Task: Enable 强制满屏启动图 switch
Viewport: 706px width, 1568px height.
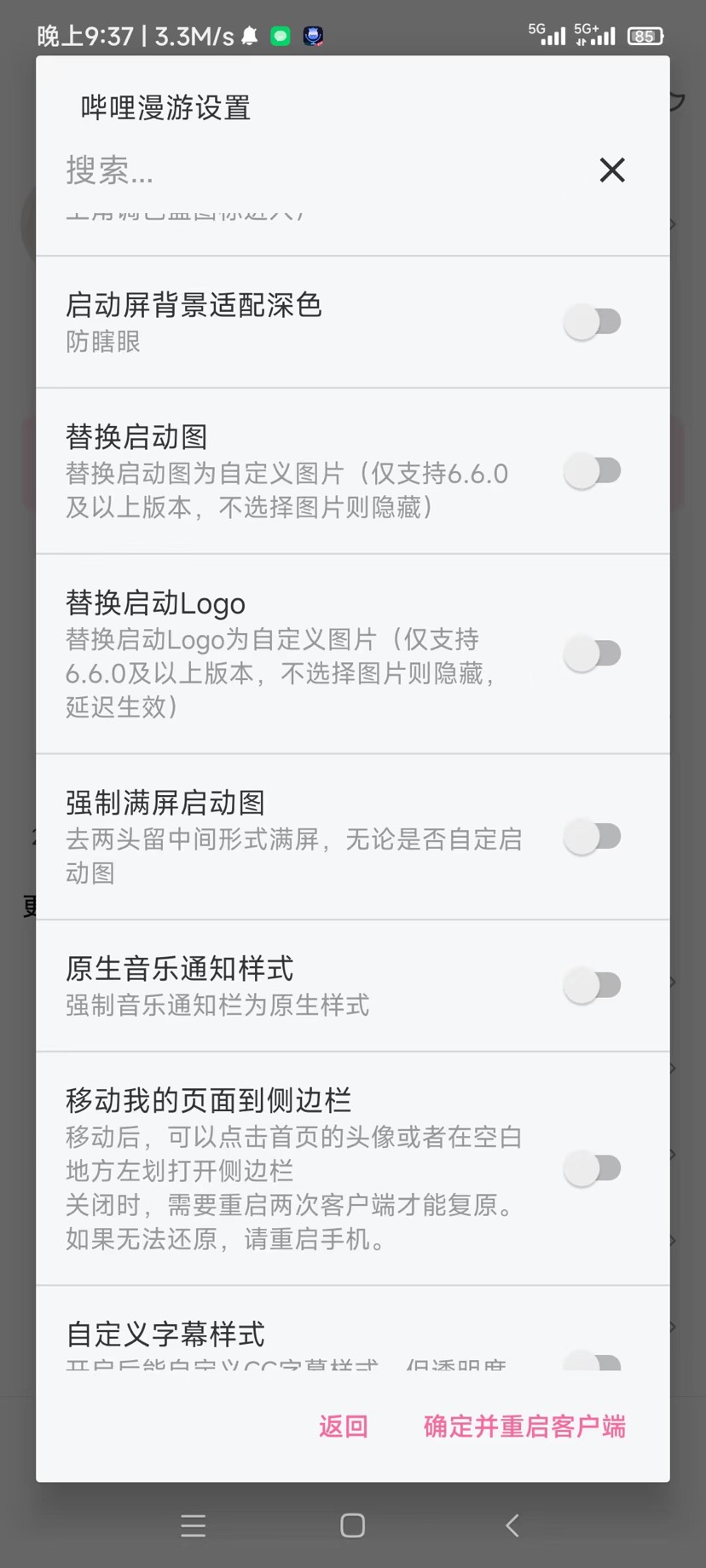Action: tap(593, 837)
